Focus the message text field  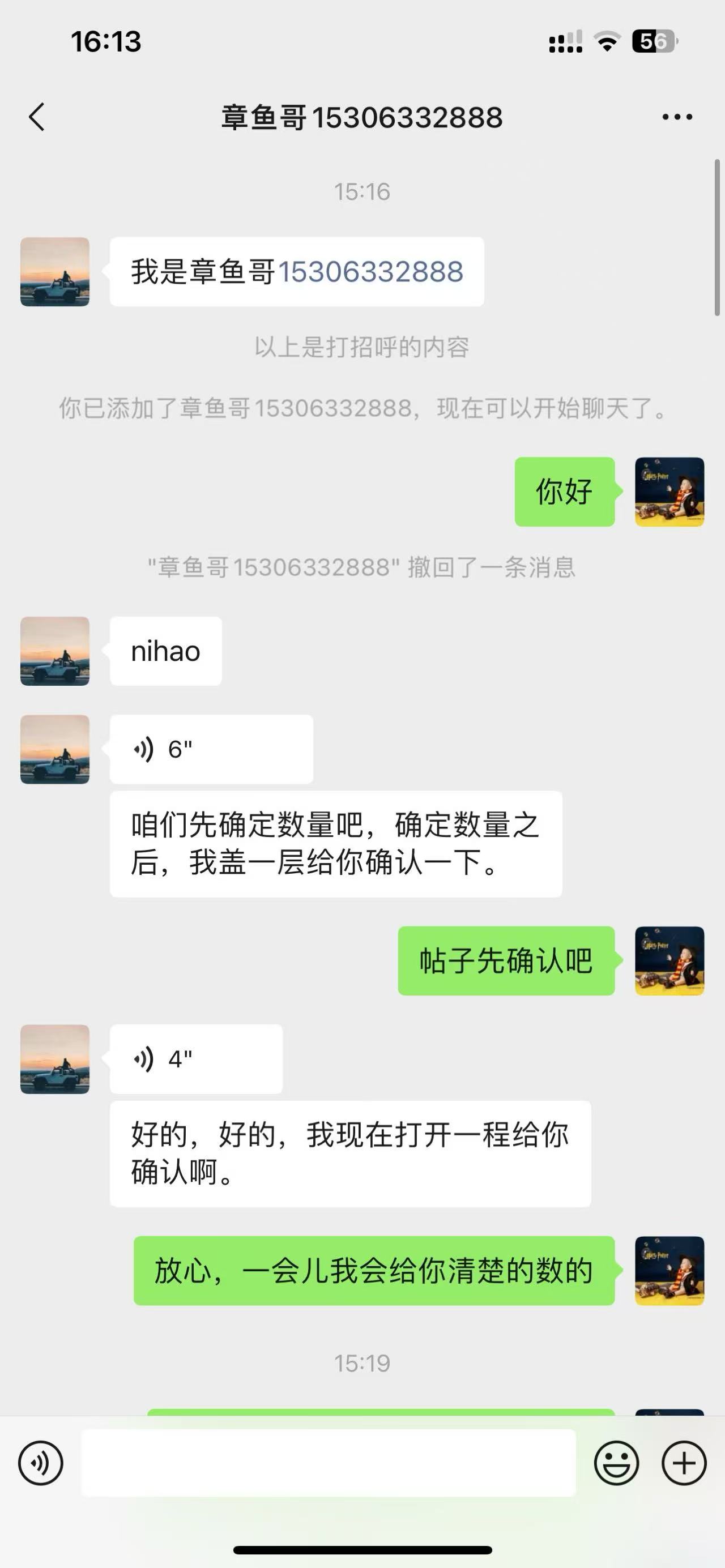point(329,1463)
